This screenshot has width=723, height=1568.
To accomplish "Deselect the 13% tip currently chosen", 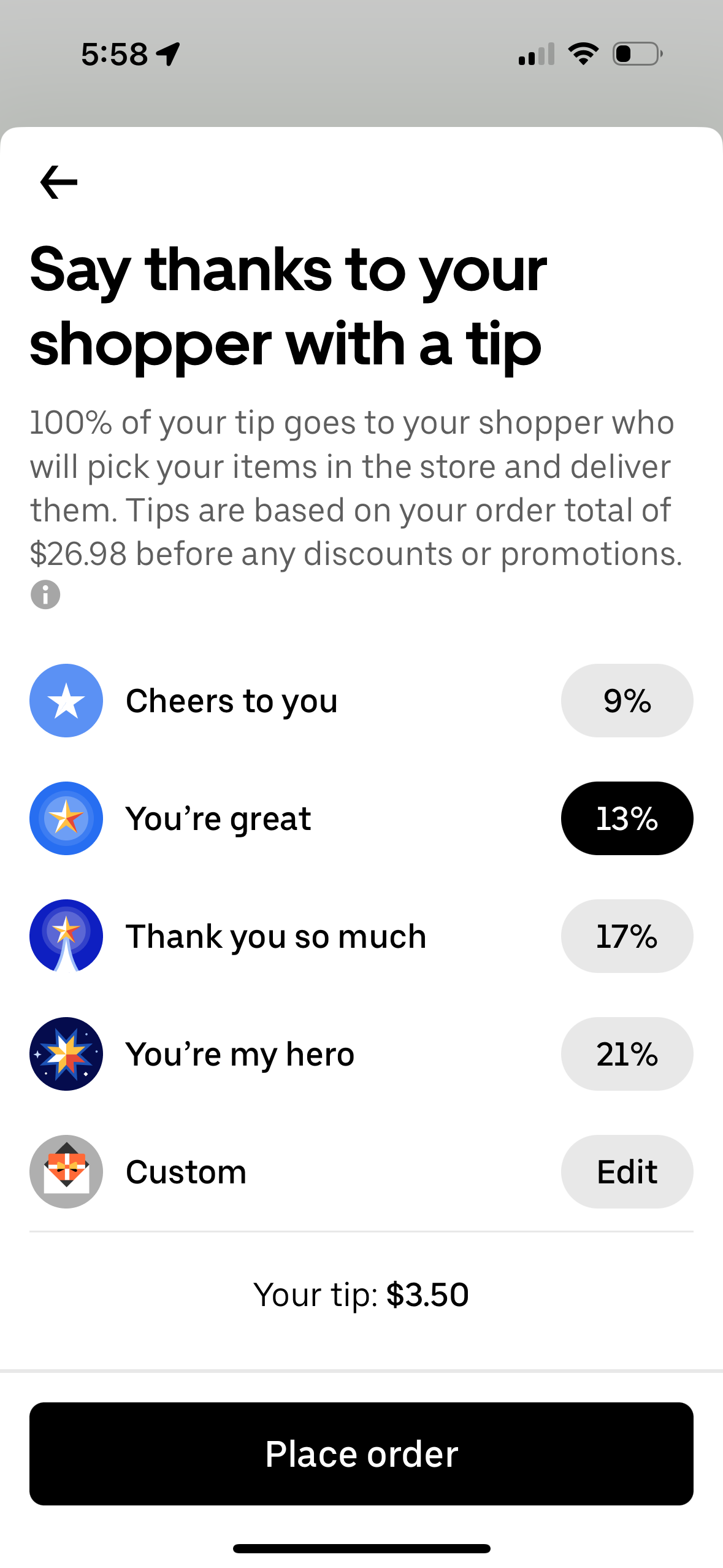I will click(x=627, y=818).
